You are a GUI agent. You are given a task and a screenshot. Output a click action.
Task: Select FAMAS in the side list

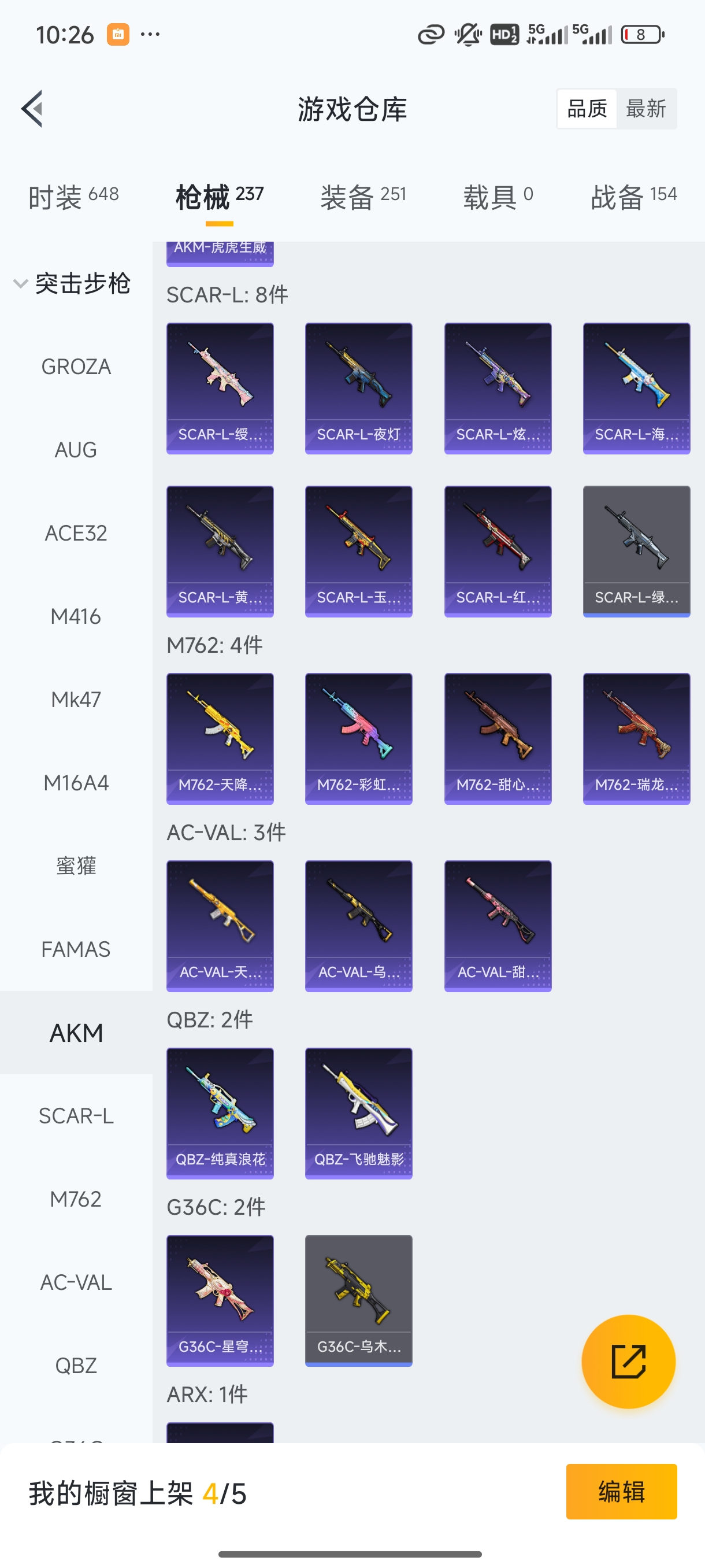[76, 949]
